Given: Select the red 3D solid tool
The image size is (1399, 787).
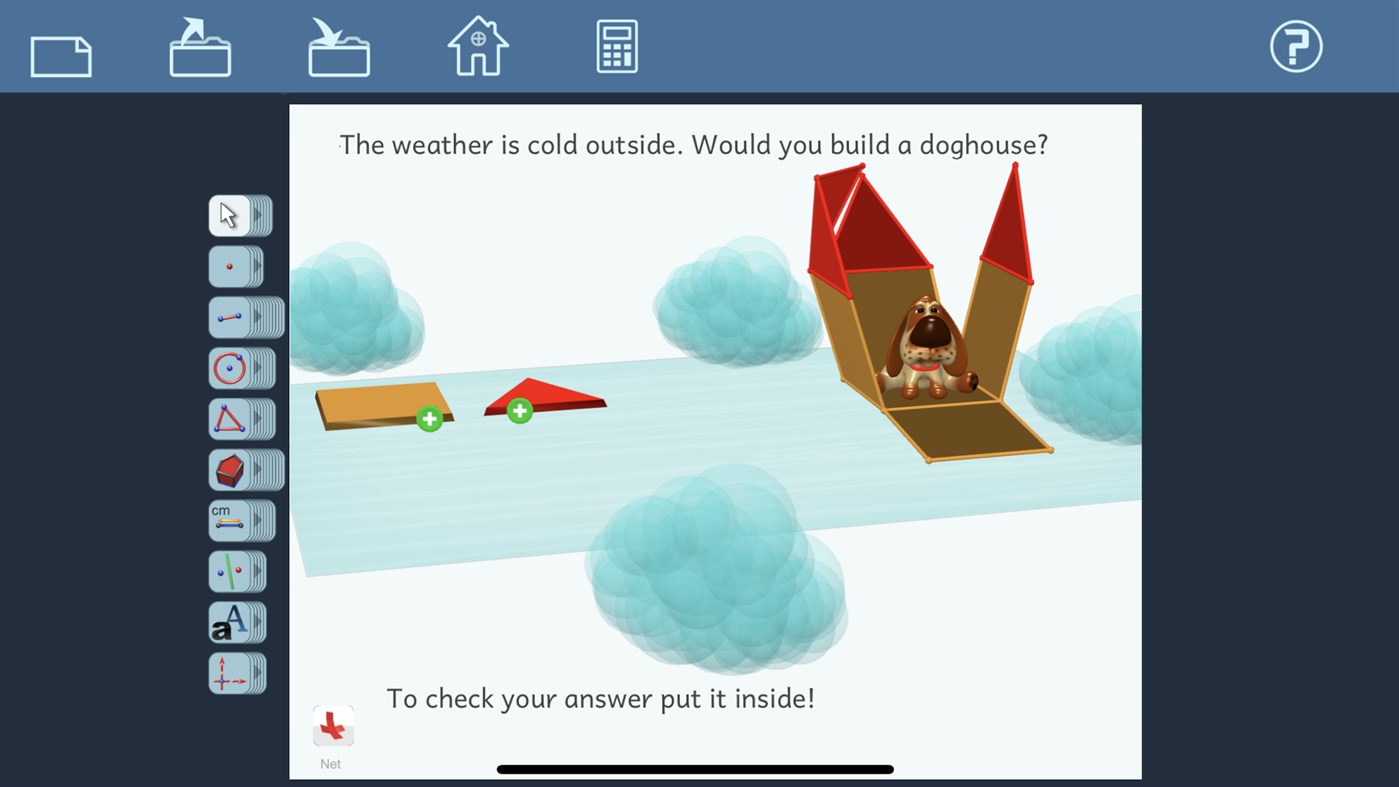Looking at the screenshot, I should pos(230,470).
